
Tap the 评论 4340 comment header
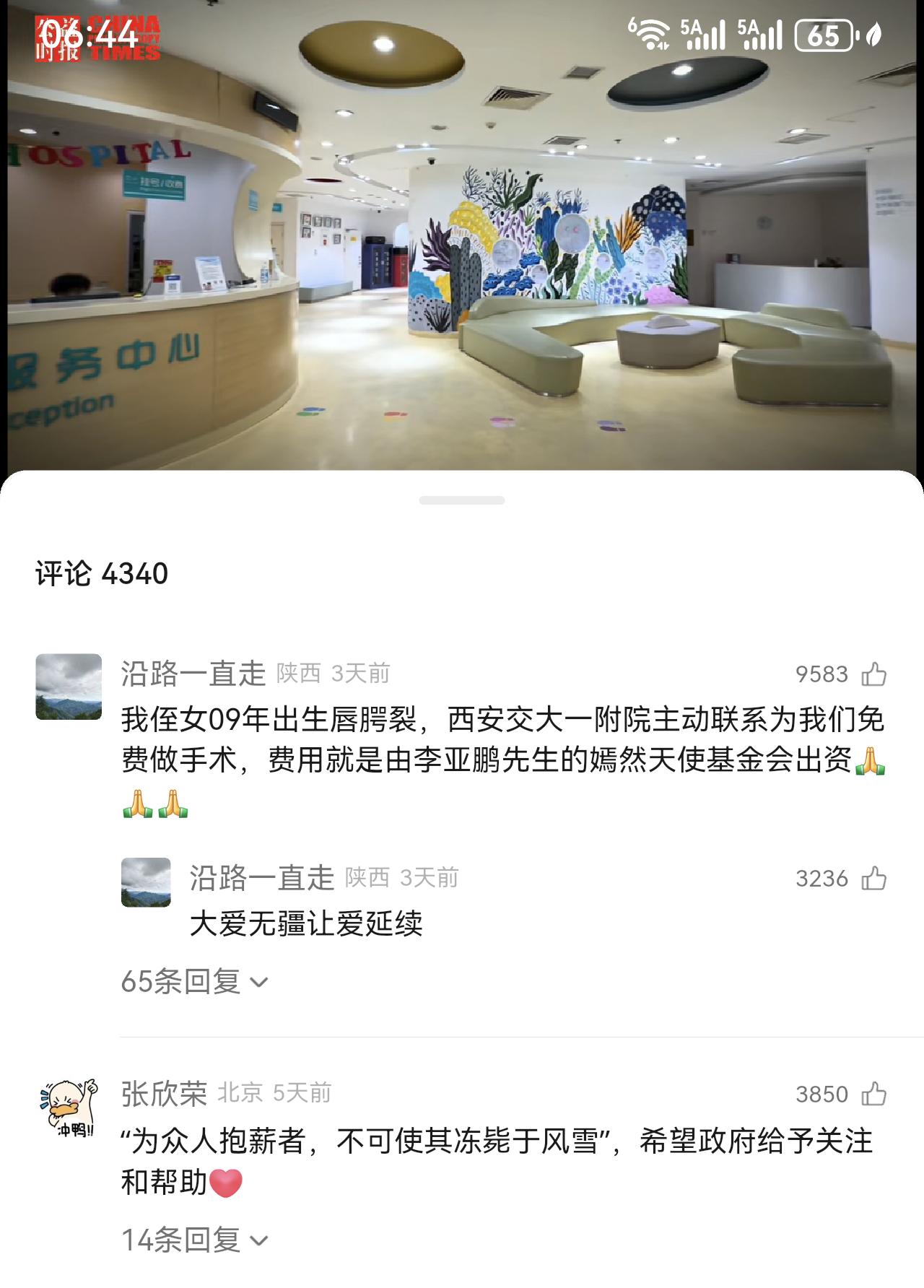click(98, 571)
